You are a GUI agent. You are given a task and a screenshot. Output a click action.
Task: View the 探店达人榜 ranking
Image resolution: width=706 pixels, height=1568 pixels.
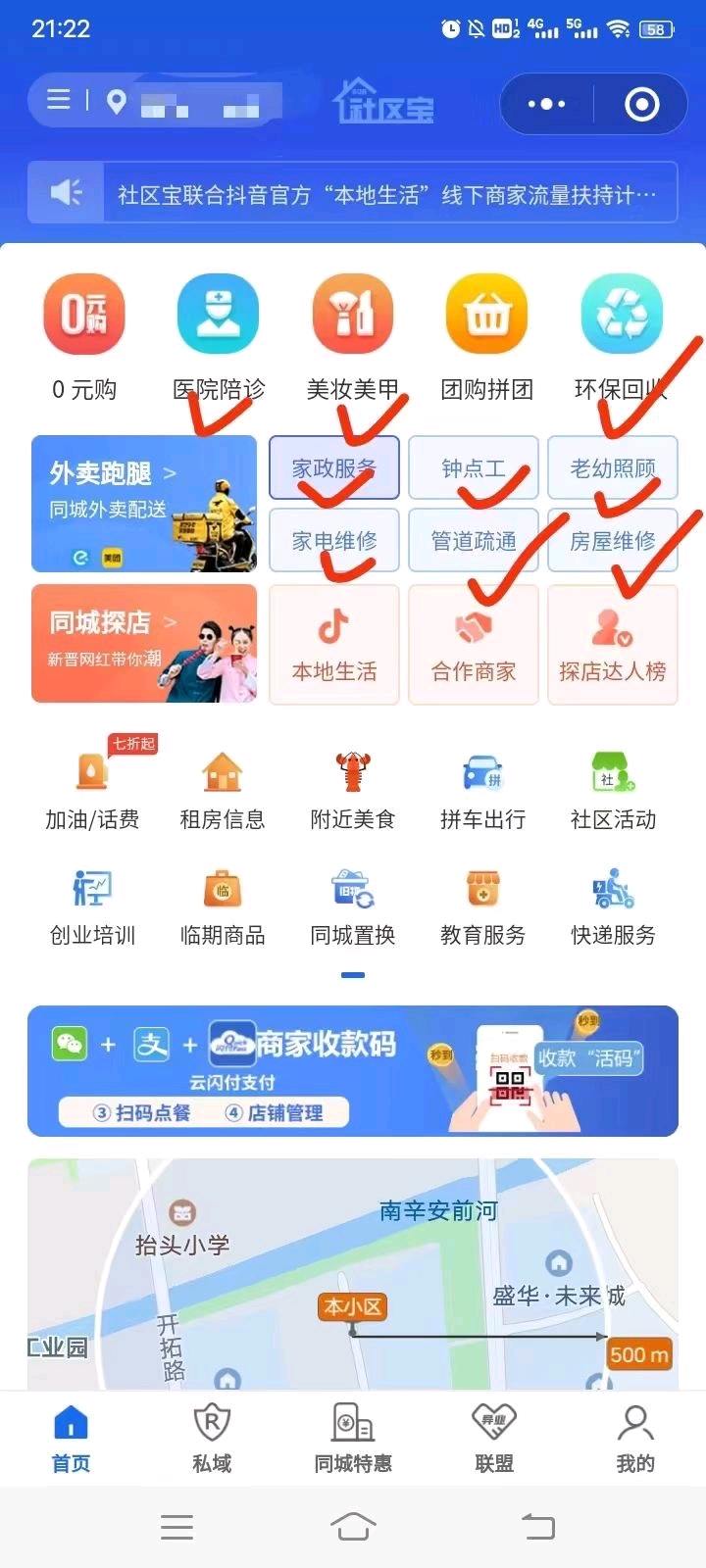[613, 644]
